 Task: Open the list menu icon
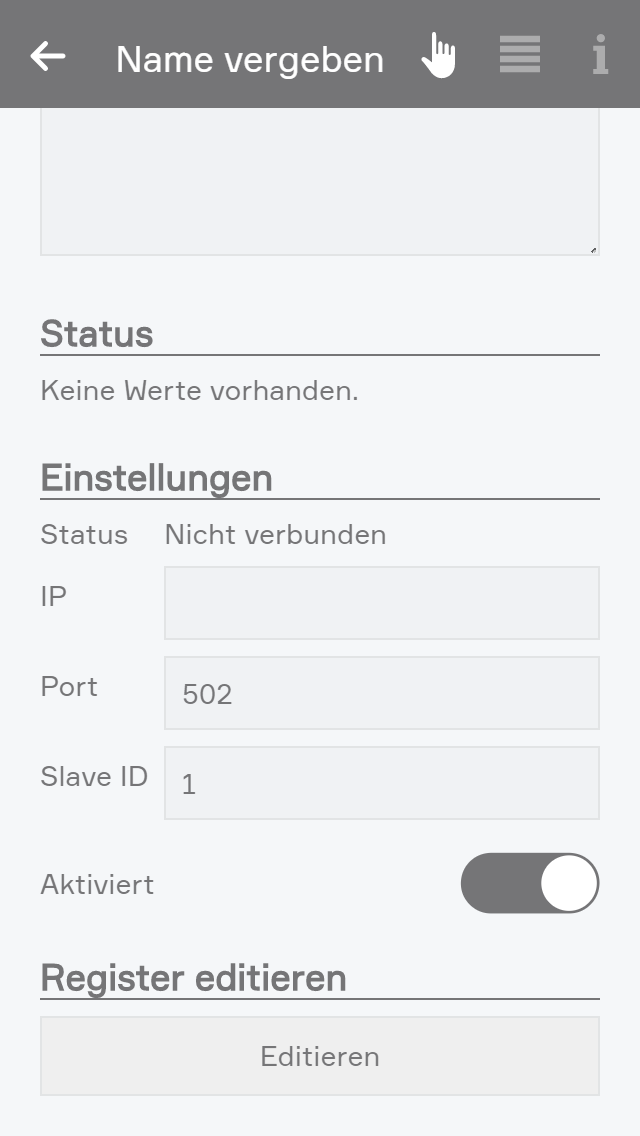click(x=520, y=55)
